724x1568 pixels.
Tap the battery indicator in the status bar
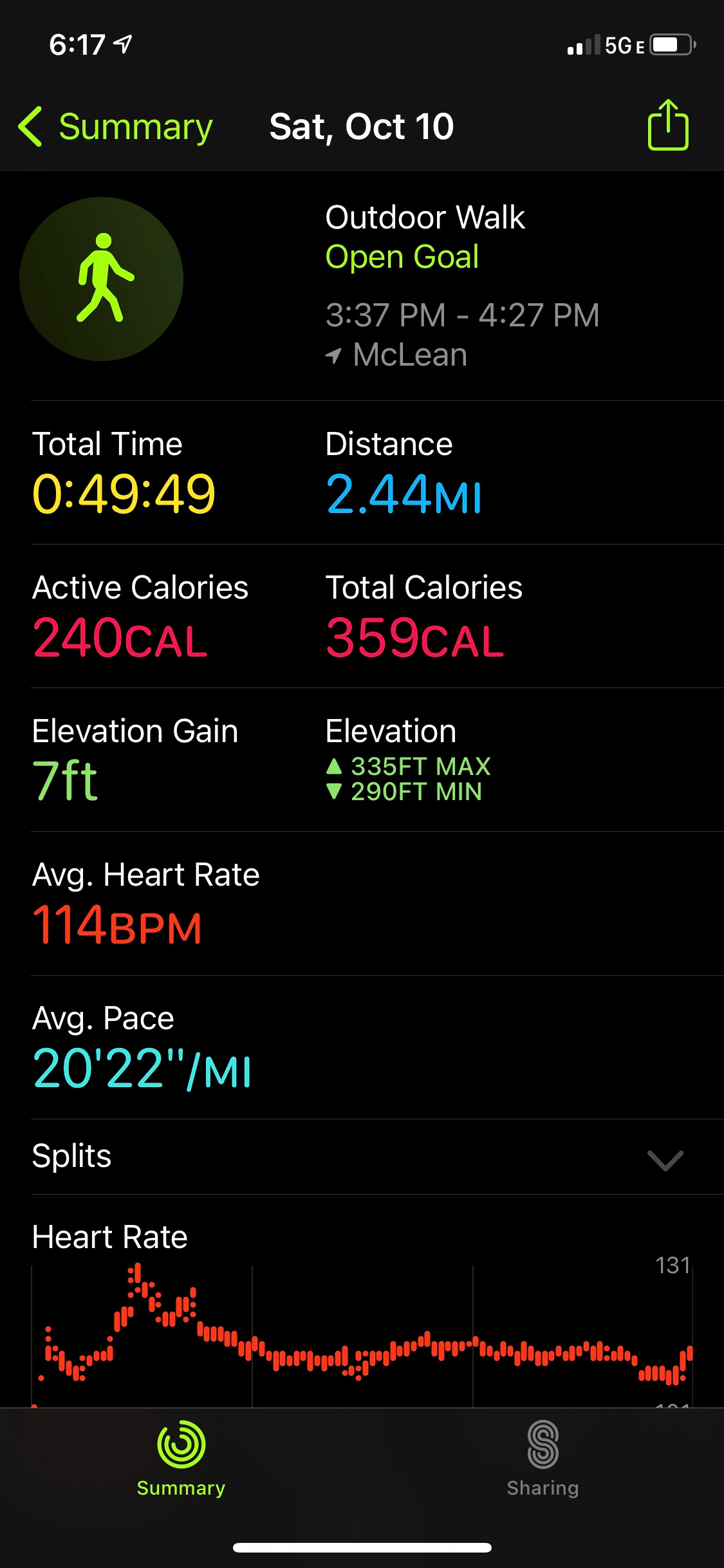coord(669,45)
